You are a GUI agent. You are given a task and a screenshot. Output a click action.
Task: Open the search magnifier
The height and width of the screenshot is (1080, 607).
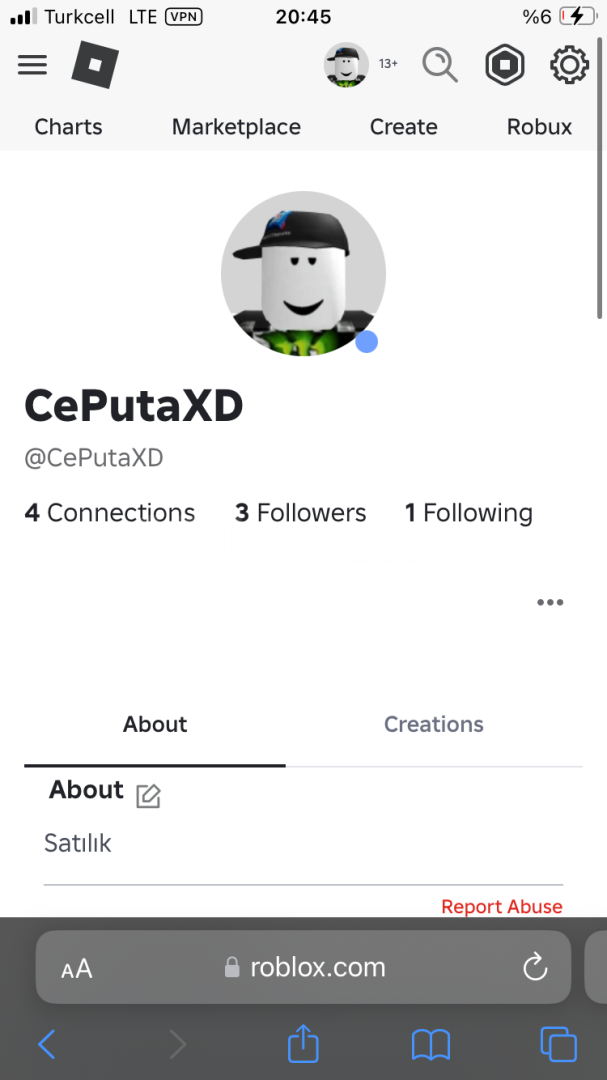point(439,66)
